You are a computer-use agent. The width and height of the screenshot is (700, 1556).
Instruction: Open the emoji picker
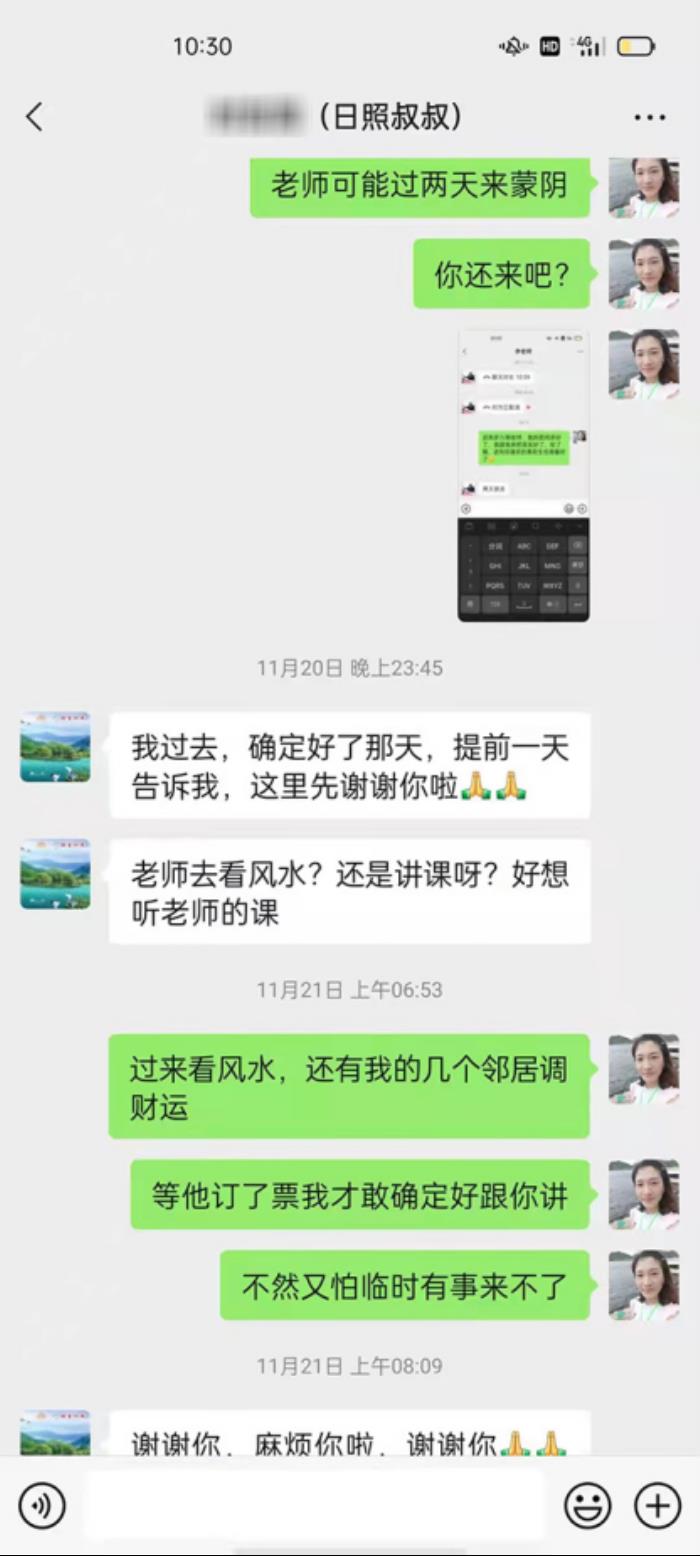tap(588, 1505)
